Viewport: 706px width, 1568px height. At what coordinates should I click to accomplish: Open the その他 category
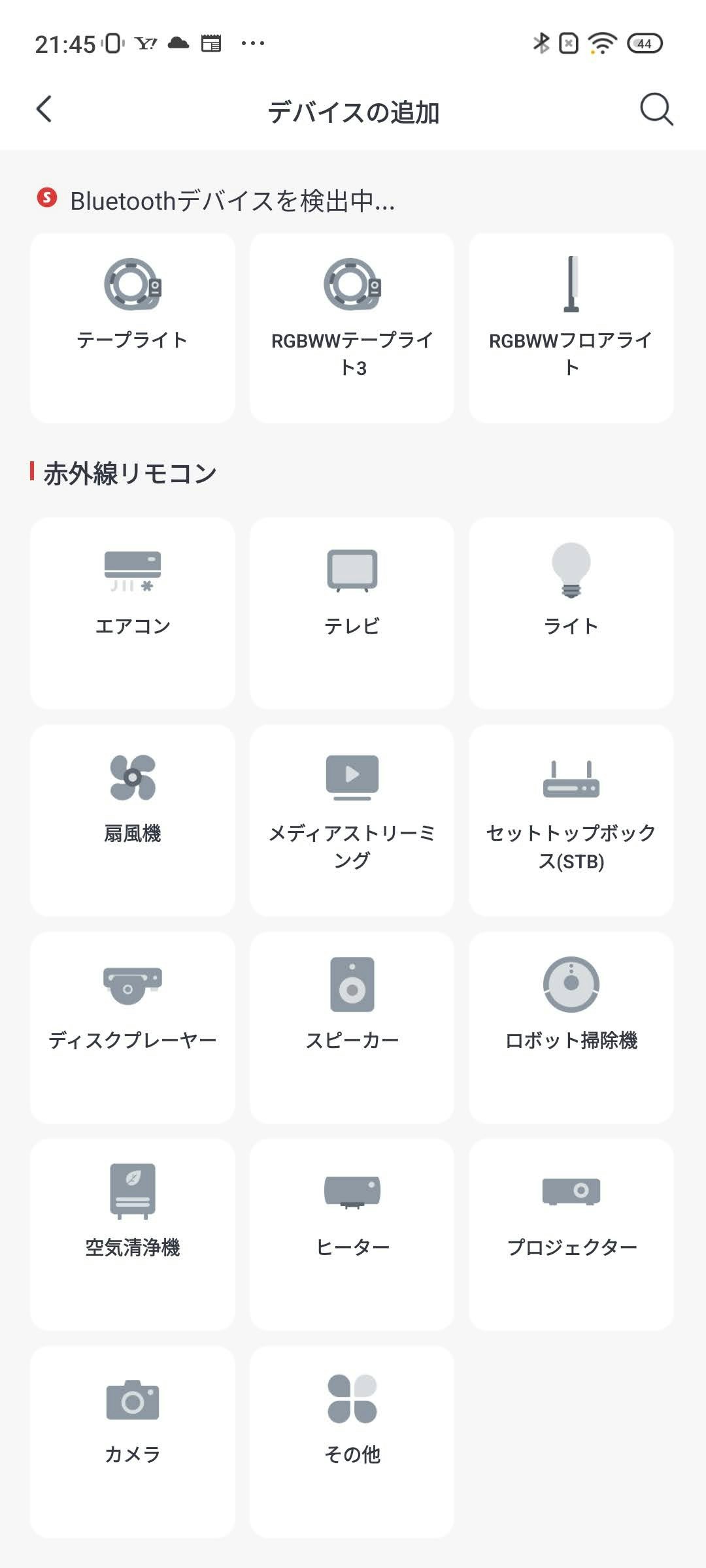pos(352,1442)
